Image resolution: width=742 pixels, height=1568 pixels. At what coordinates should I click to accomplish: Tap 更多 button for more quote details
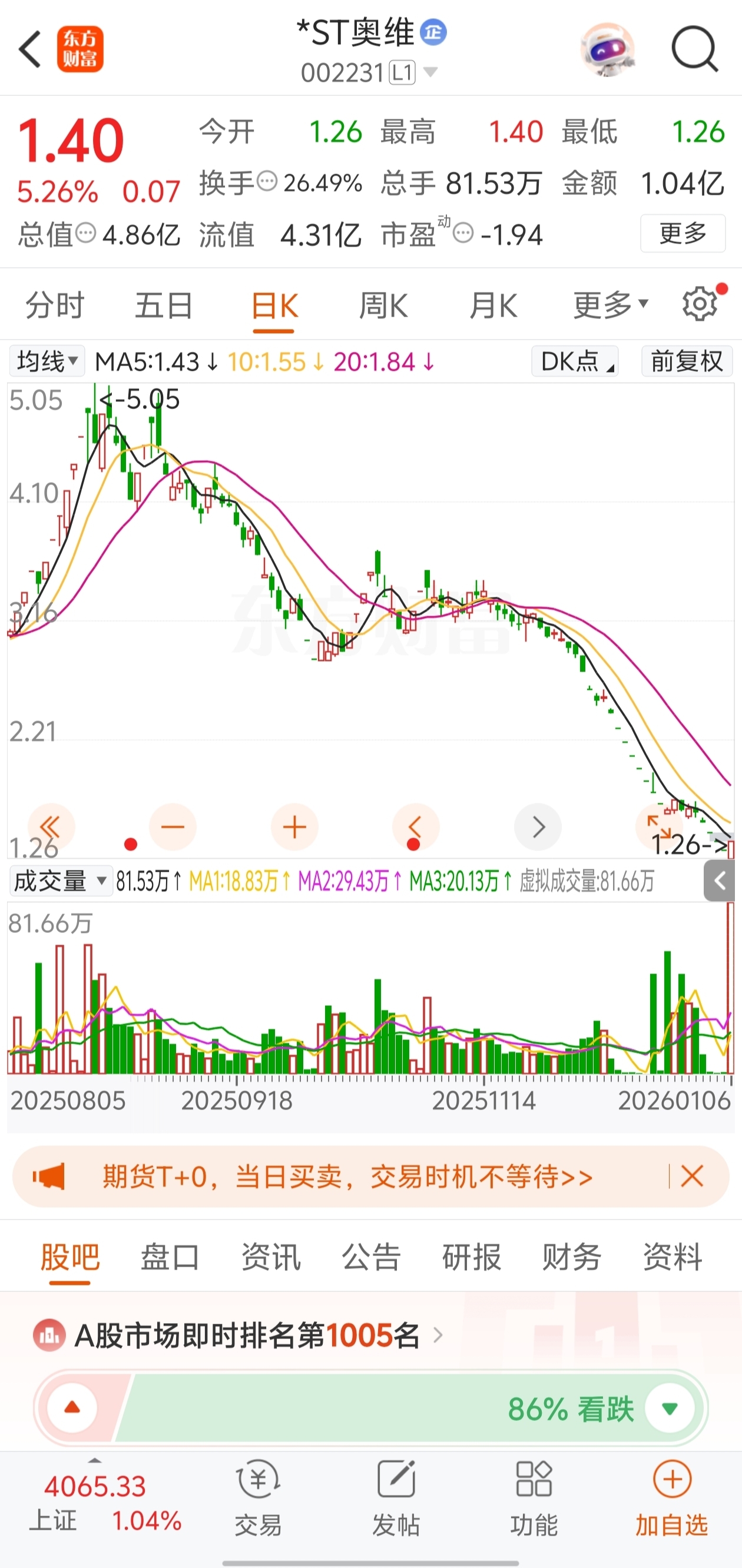pyautogui.click(x=683, y=233)
